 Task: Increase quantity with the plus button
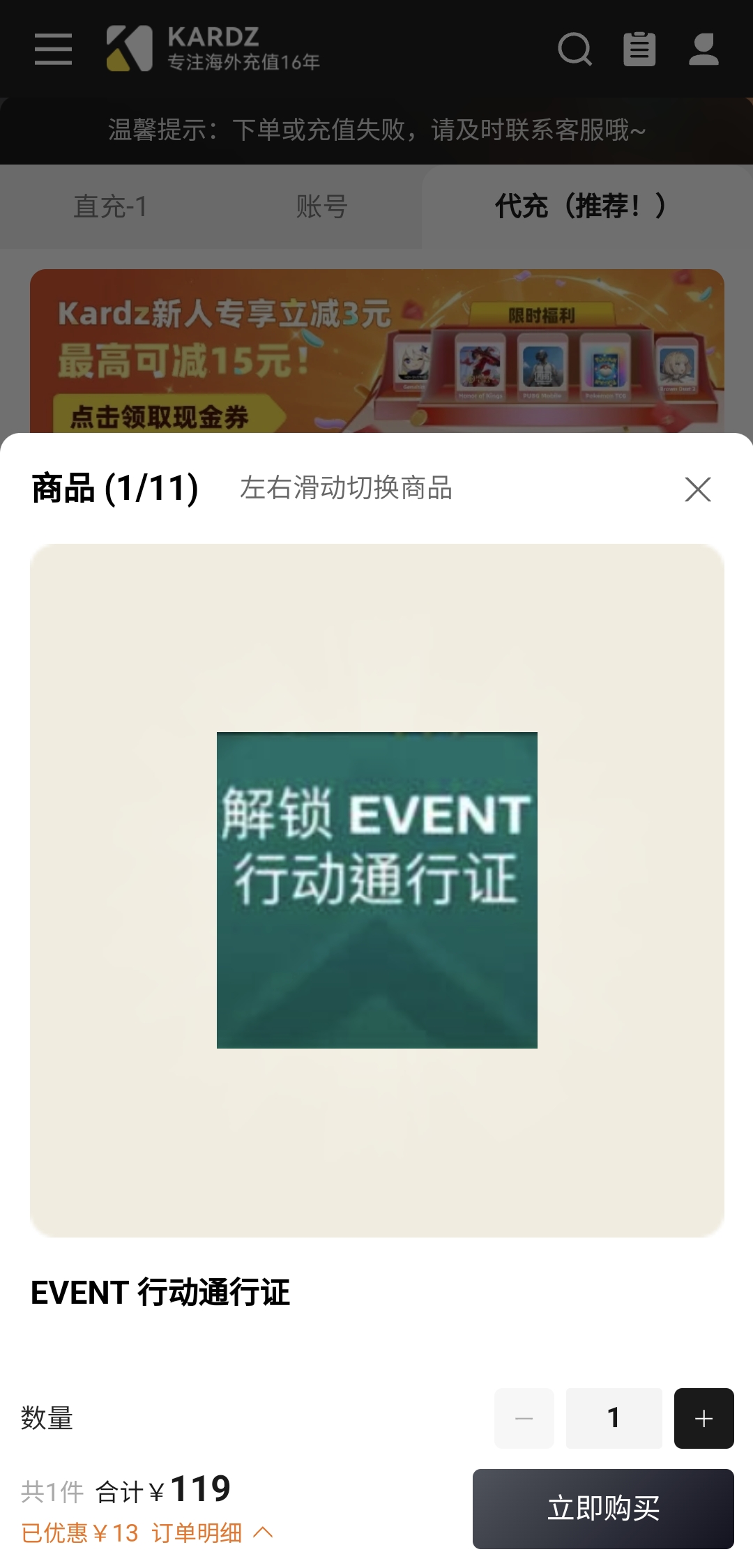click(703, 1418)
